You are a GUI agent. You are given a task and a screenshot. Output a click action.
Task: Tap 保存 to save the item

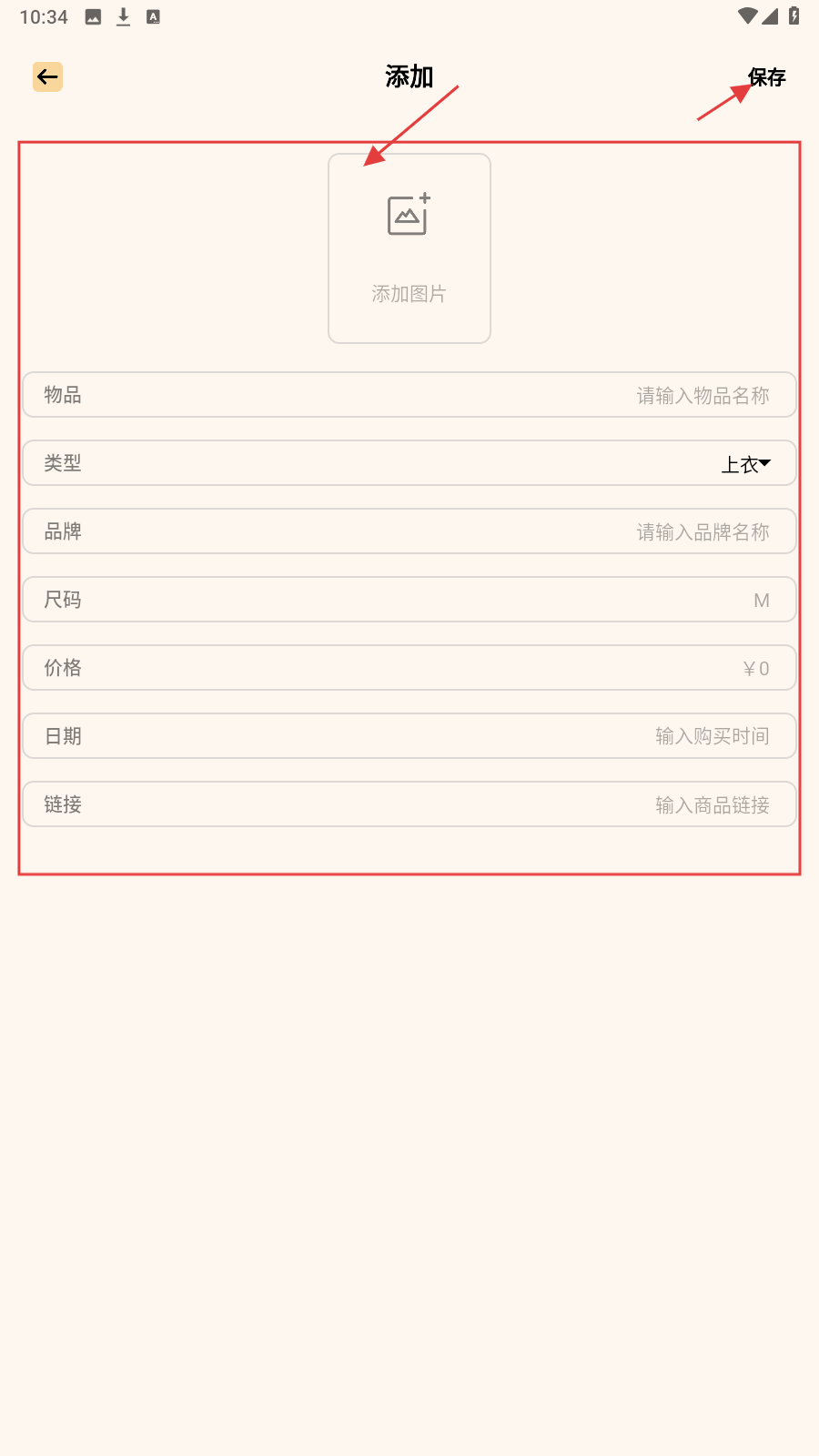point(766,77)
